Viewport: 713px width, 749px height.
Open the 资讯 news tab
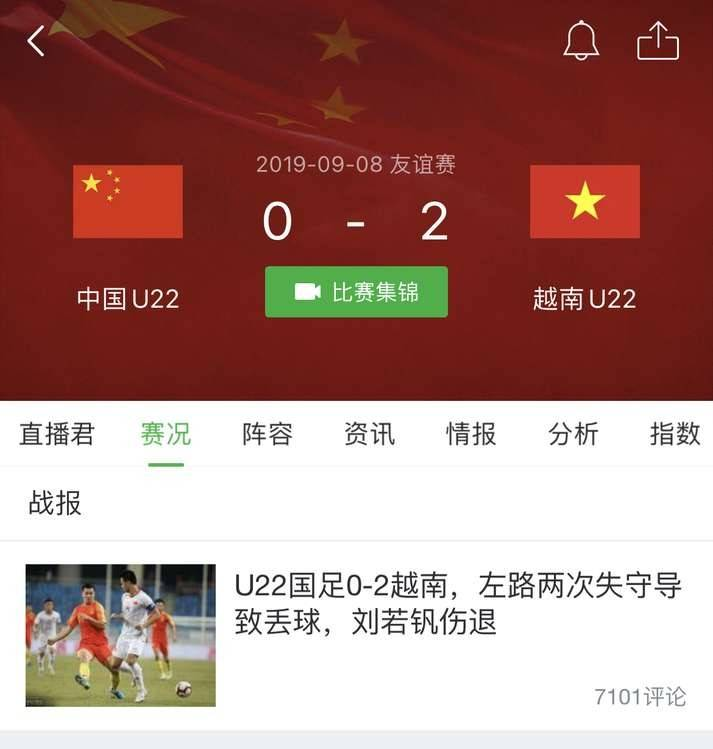click(369, 434)
